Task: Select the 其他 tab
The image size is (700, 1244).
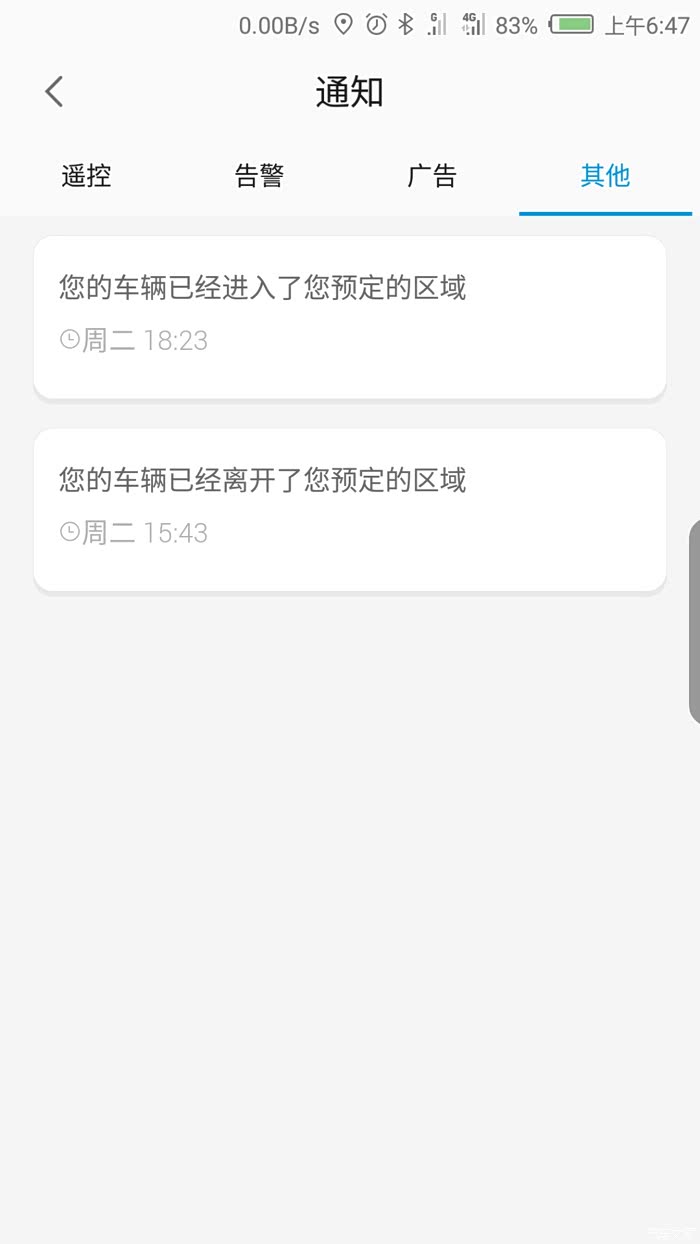Action: tap(605, 176)
